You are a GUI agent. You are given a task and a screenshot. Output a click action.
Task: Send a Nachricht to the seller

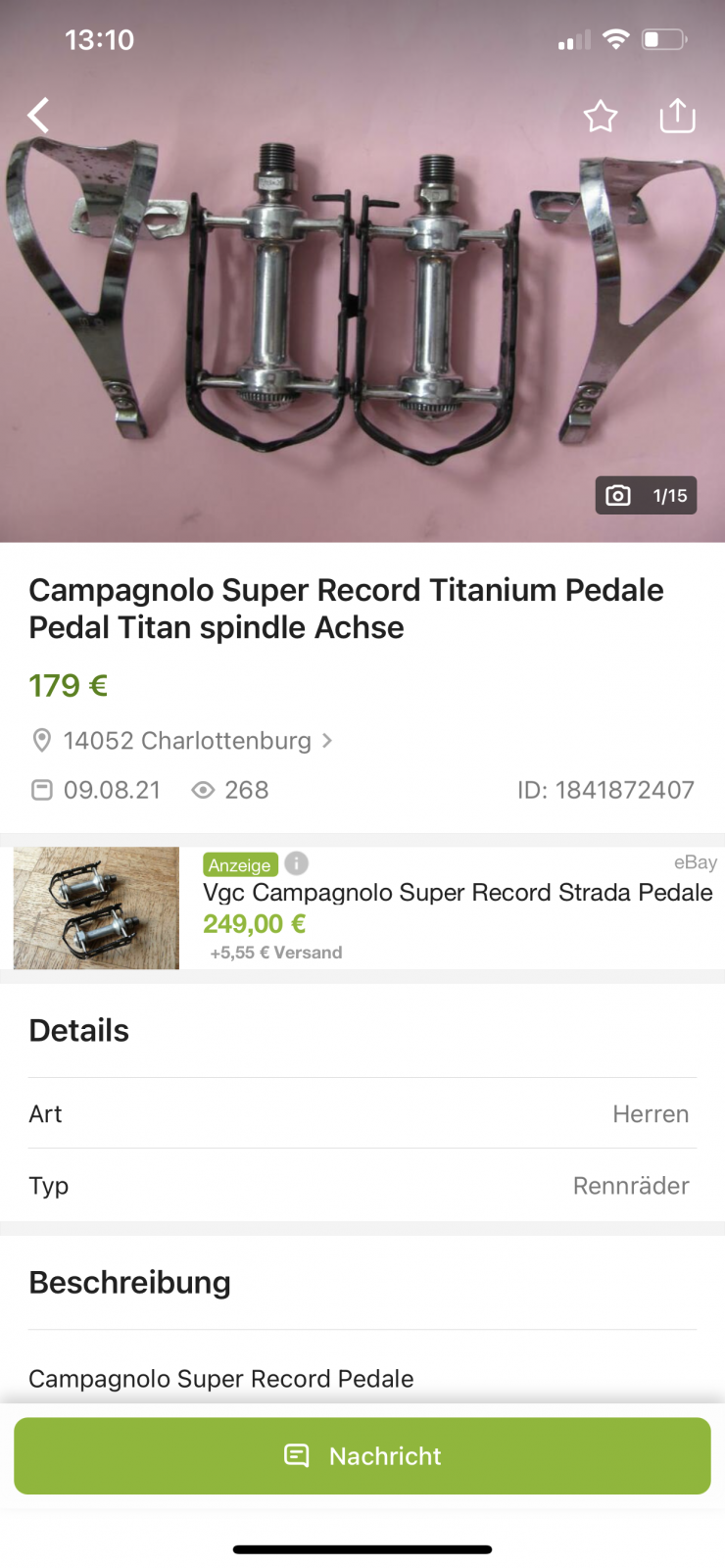point(362,1455)
